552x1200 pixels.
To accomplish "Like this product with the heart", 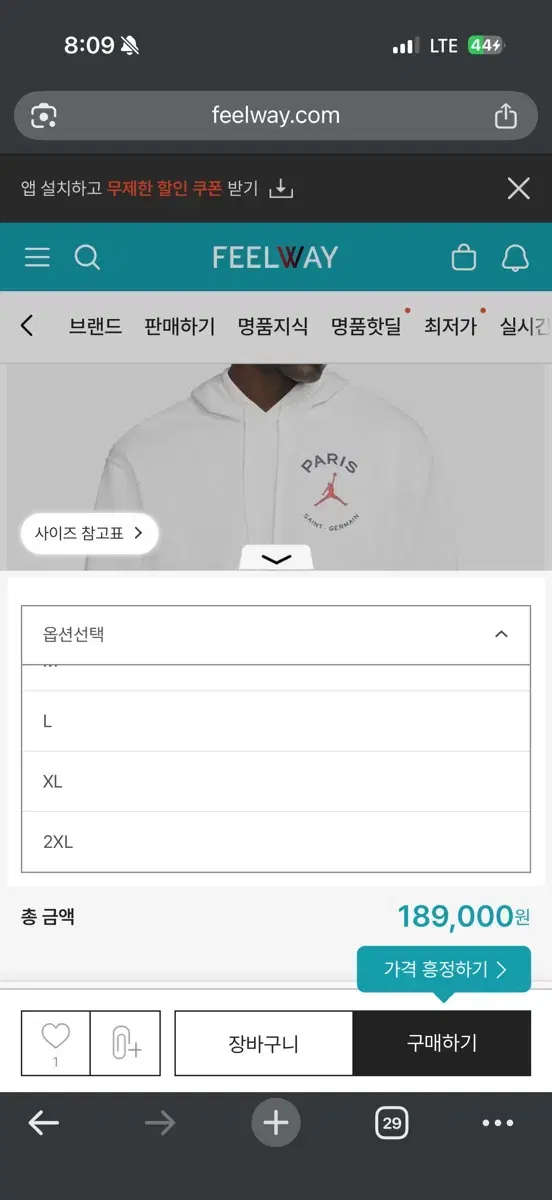I will [x=56, y=1043].
